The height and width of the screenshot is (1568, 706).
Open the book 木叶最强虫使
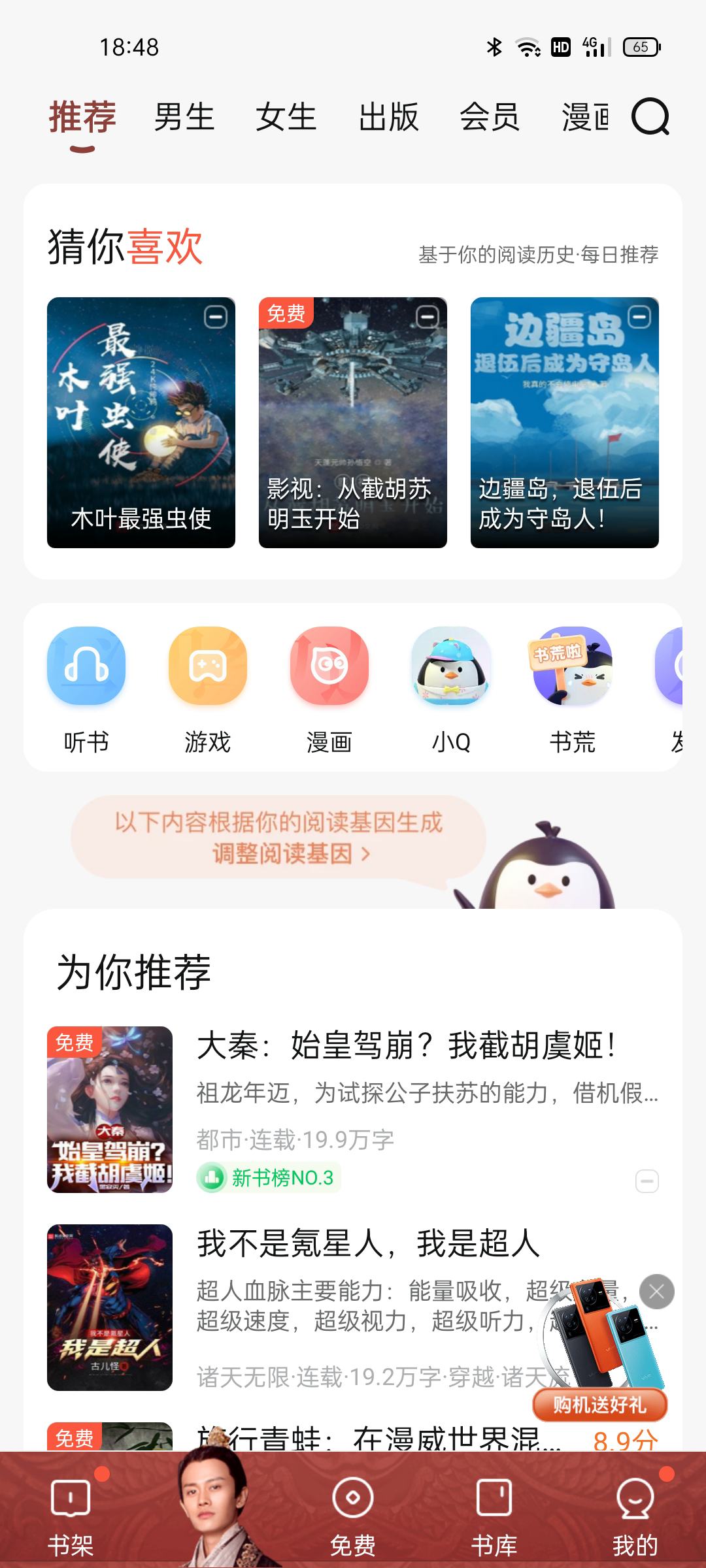click(141, 422)
